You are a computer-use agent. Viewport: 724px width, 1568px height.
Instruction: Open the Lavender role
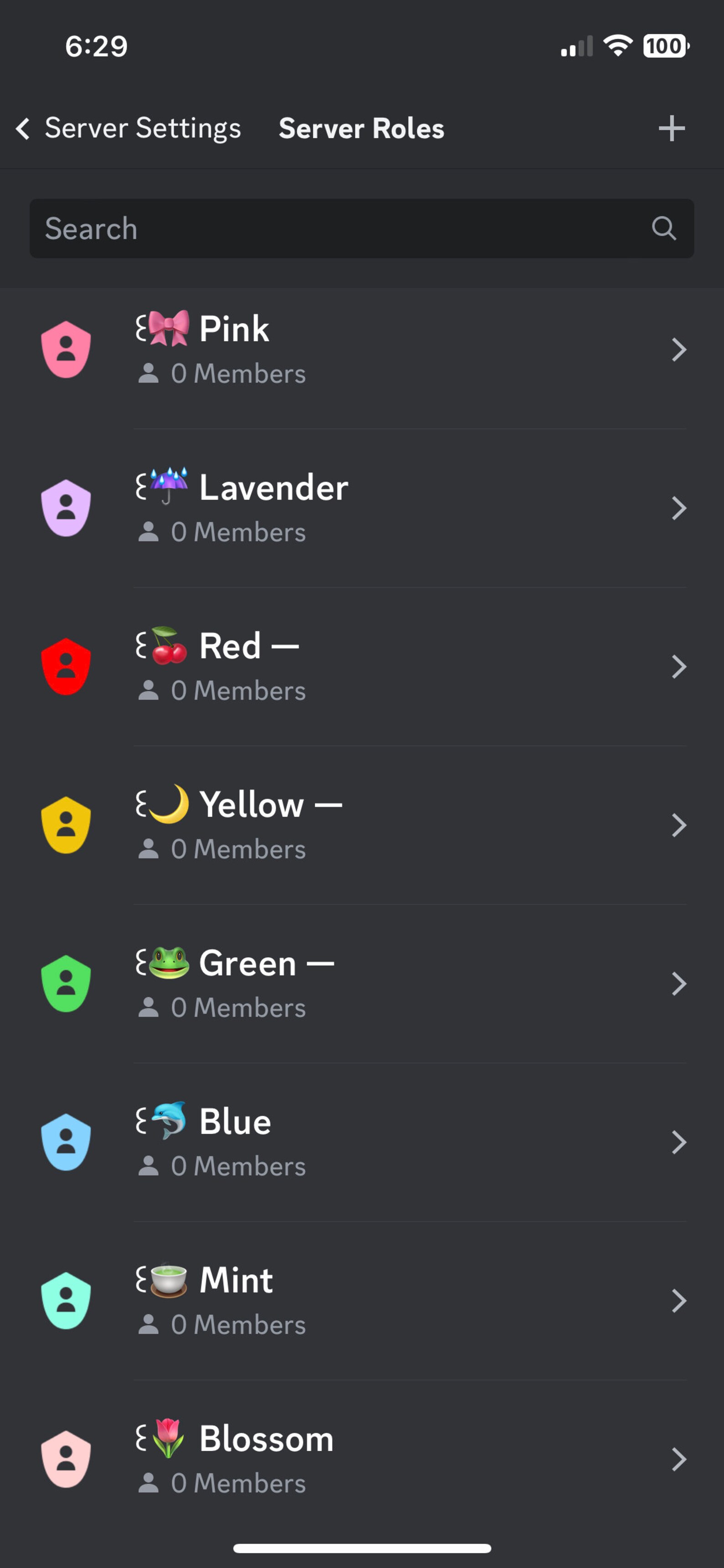pyautogui.click(x=362, y=508)
